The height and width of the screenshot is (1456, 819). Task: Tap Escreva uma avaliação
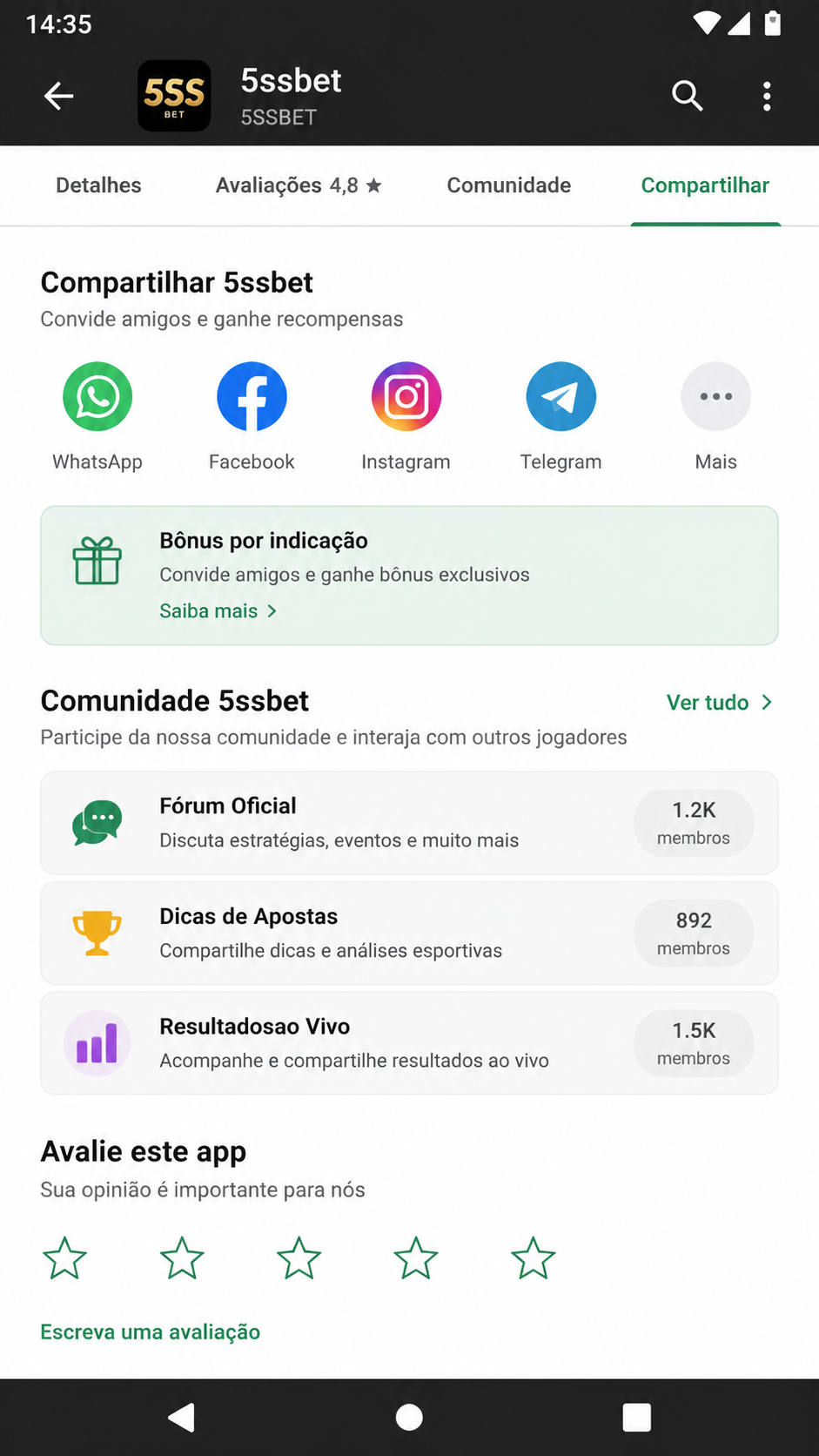pyautogui.click(x=151, y=1332)
